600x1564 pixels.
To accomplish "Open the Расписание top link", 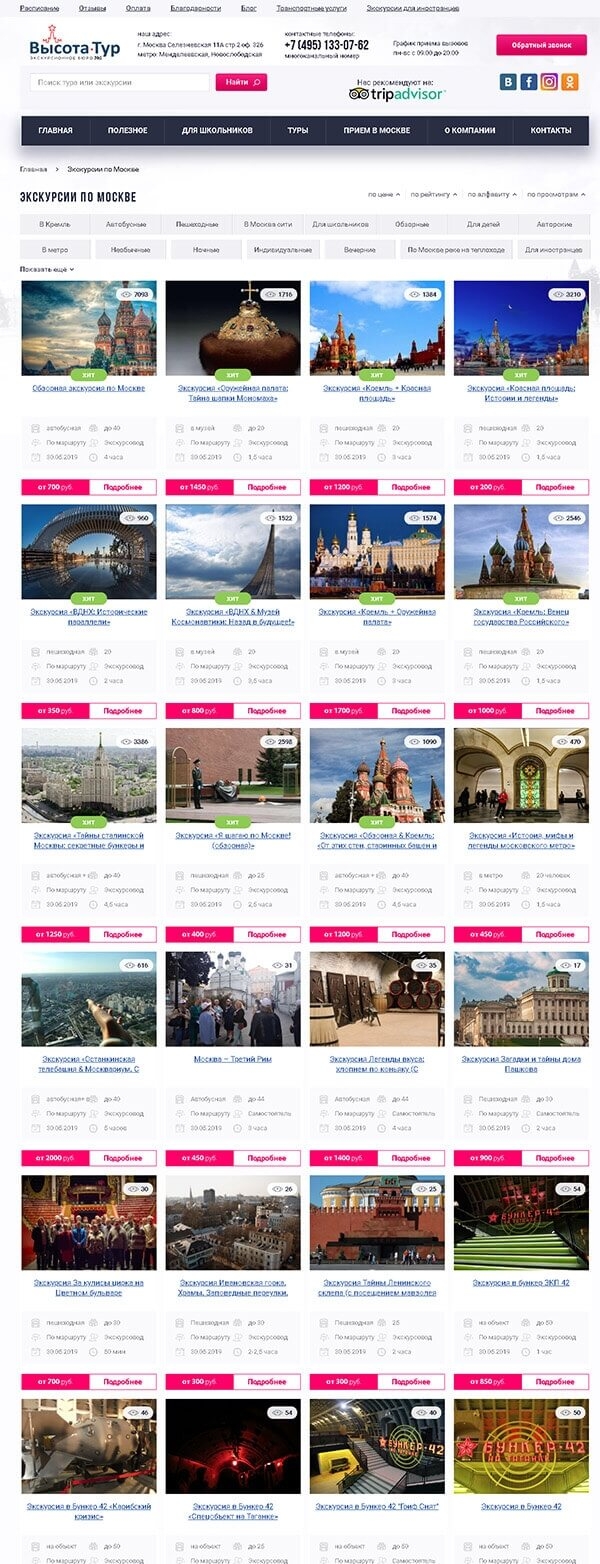I will pyautogui.click(x=39, y=8).
